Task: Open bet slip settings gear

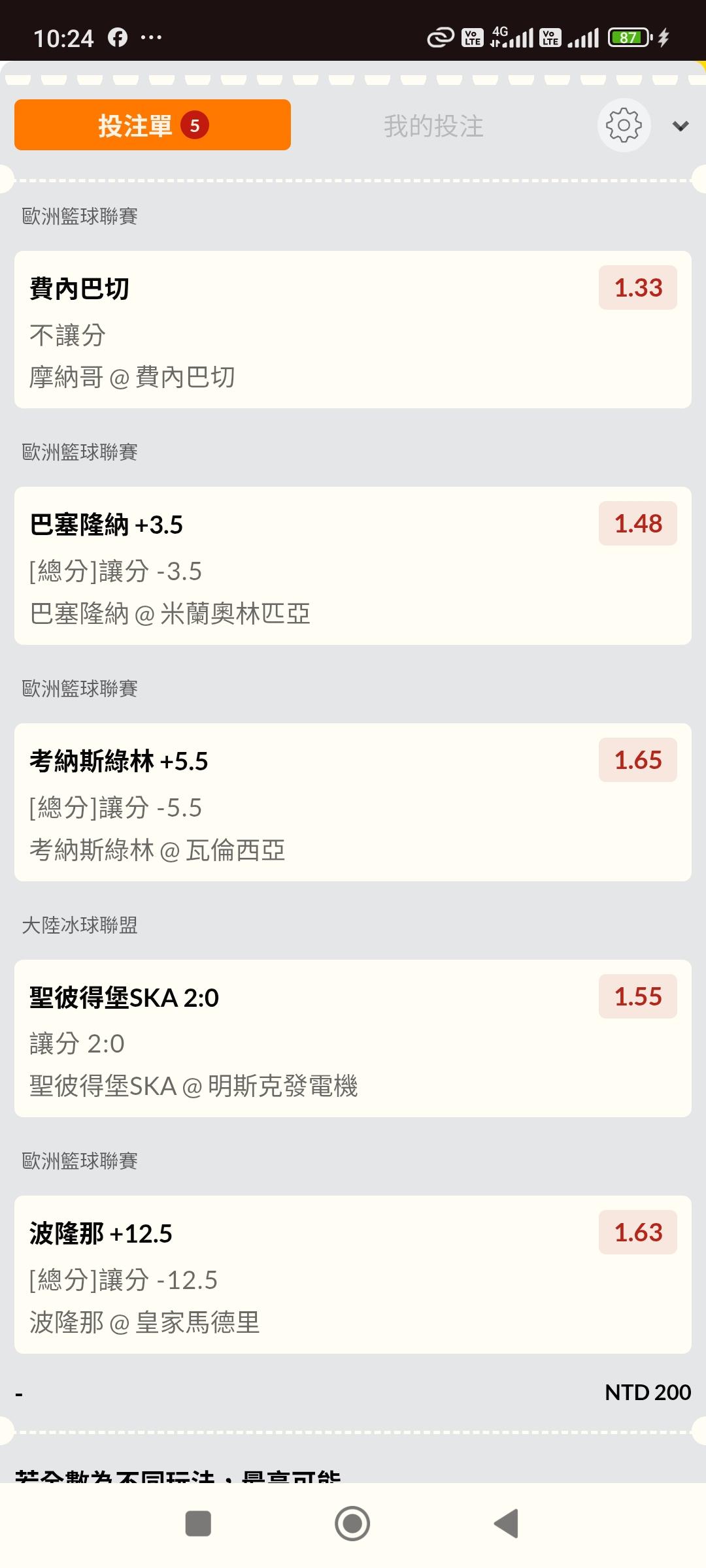Action: coord(624,125)
